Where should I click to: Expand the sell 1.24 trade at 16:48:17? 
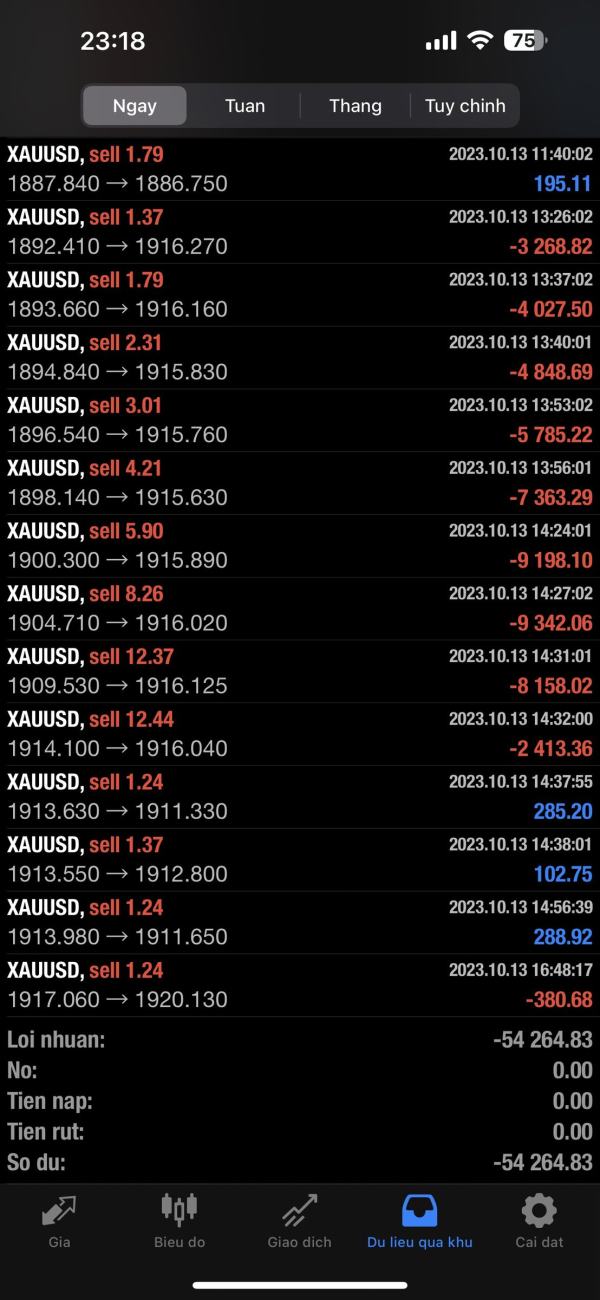tap(300, 985)
